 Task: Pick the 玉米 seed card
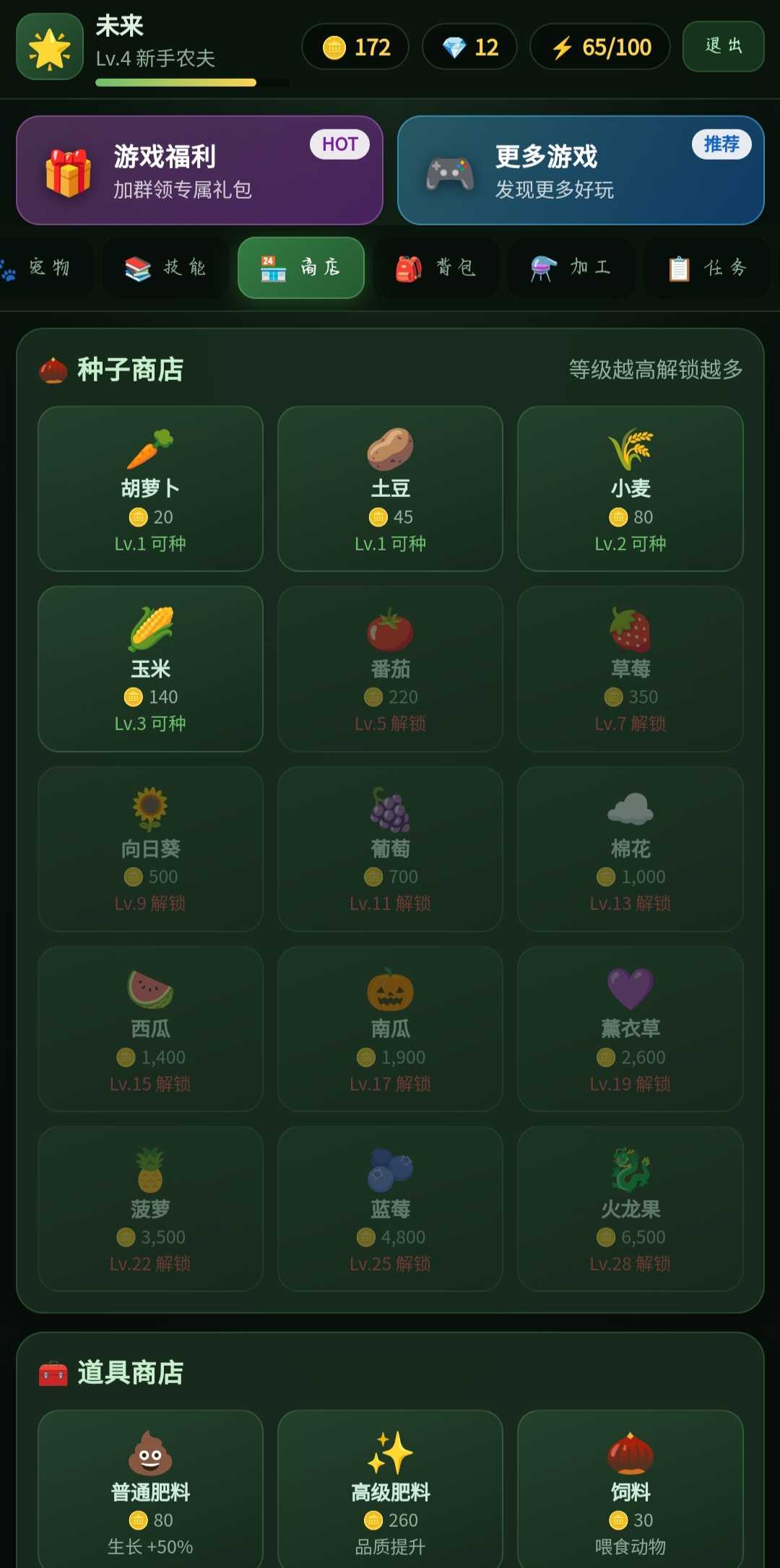(150, 669)
